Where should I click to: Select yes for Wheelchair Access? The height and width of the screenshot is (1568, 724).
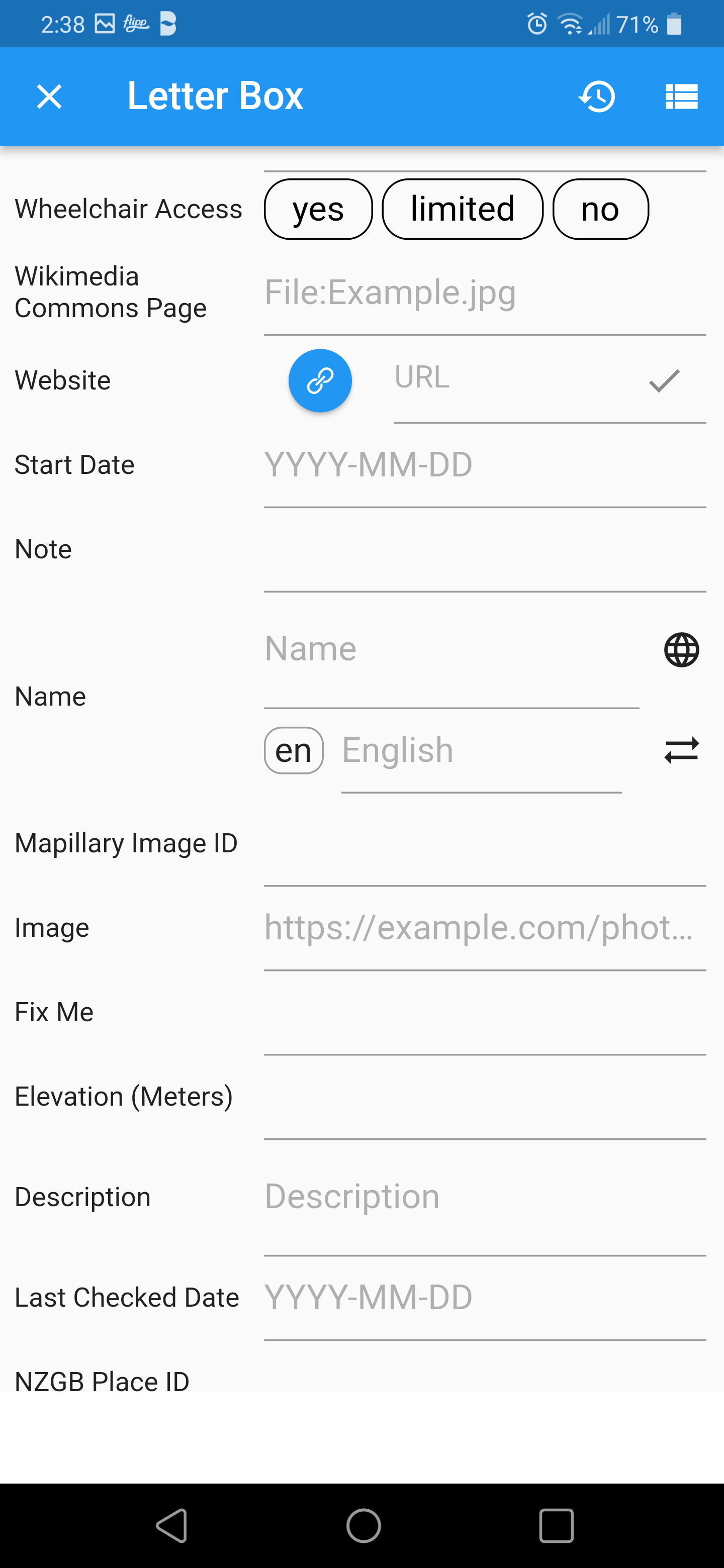pos(318,209)
